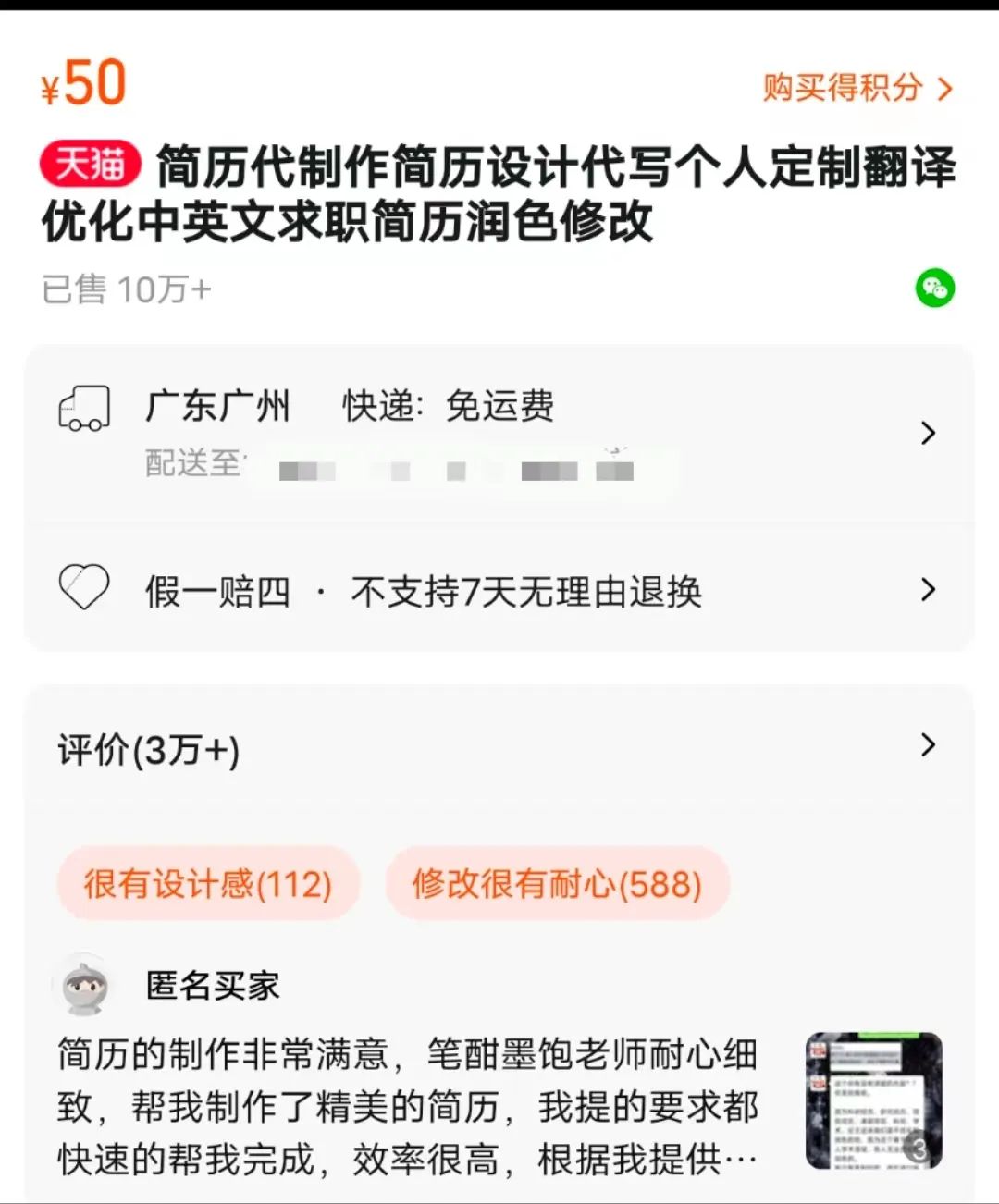The width and height of the screenshot is (999, 1204).
Task: Select the 修改很有耐心(588) review tag
Action: pyautogui.click(x=557, y=884)
